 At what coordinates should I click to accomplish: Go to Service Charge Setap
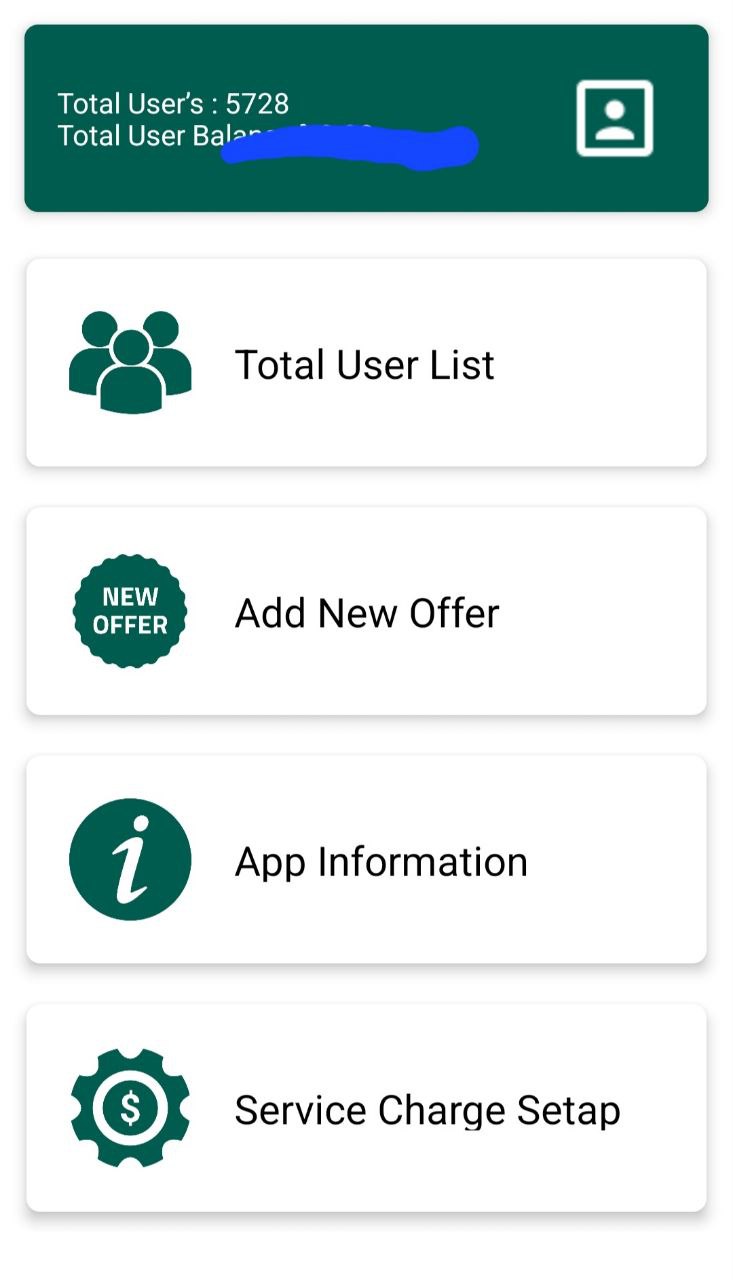point(366,1108)
